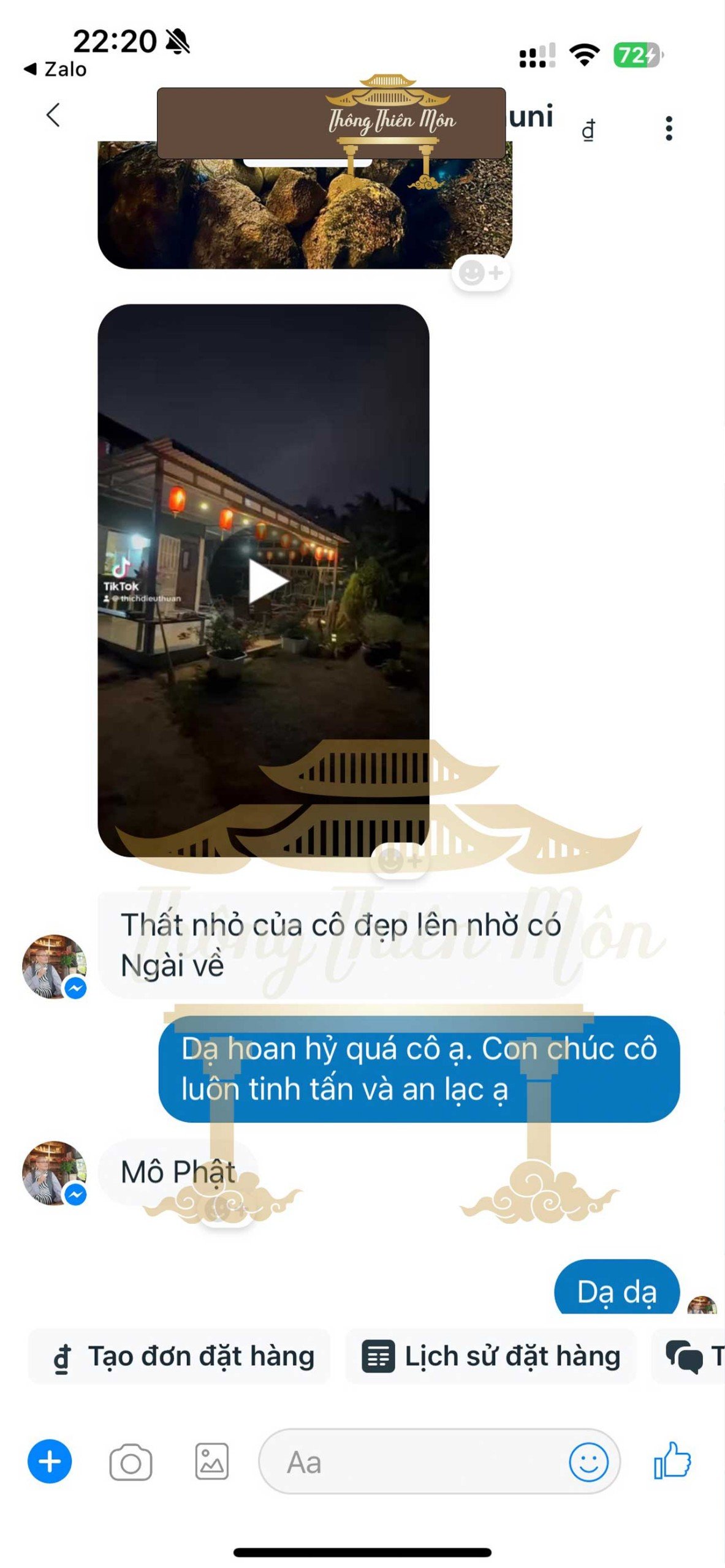
Task: Go back from this conversation
Action: [x=53, y=115]
